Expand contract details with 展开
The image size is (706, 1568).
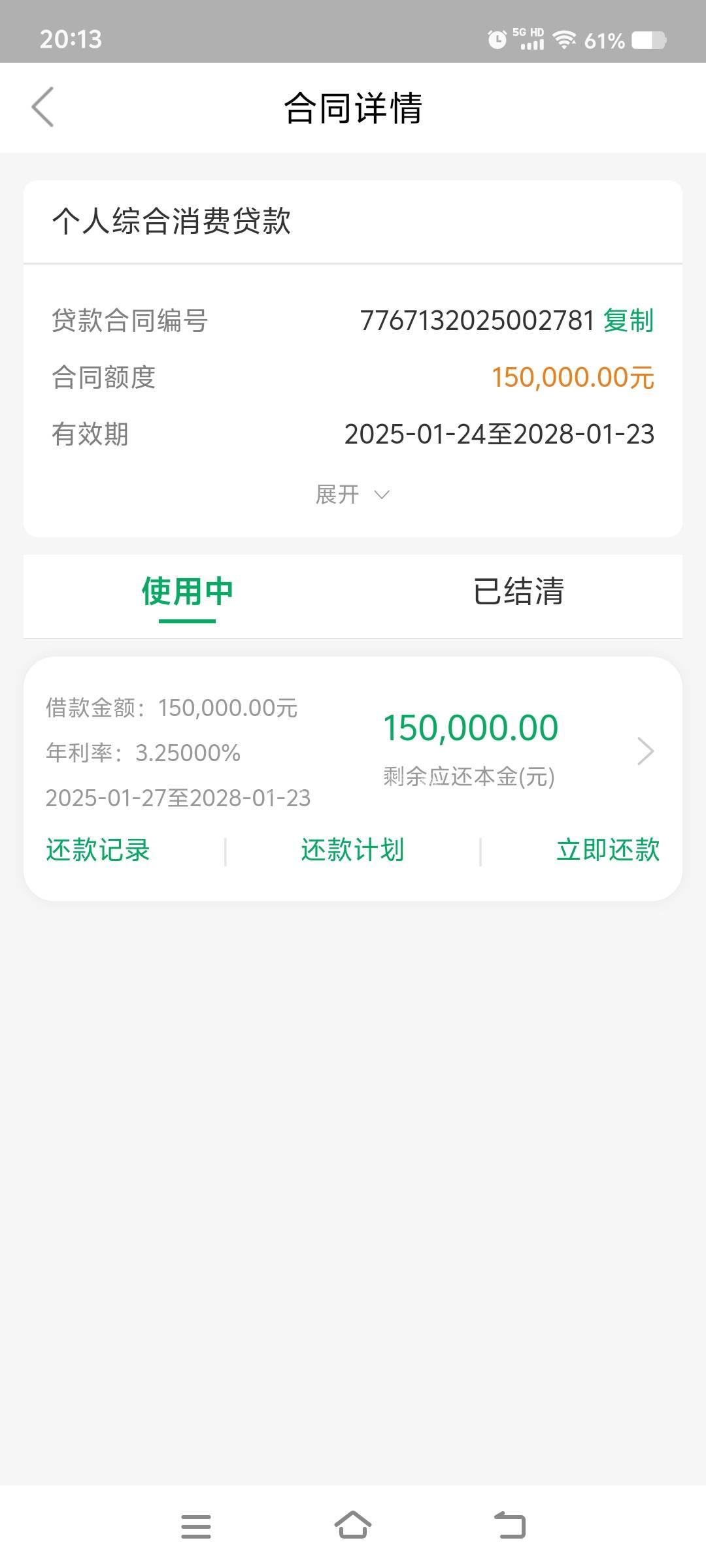pyautogui.click(x=352, y=495)
